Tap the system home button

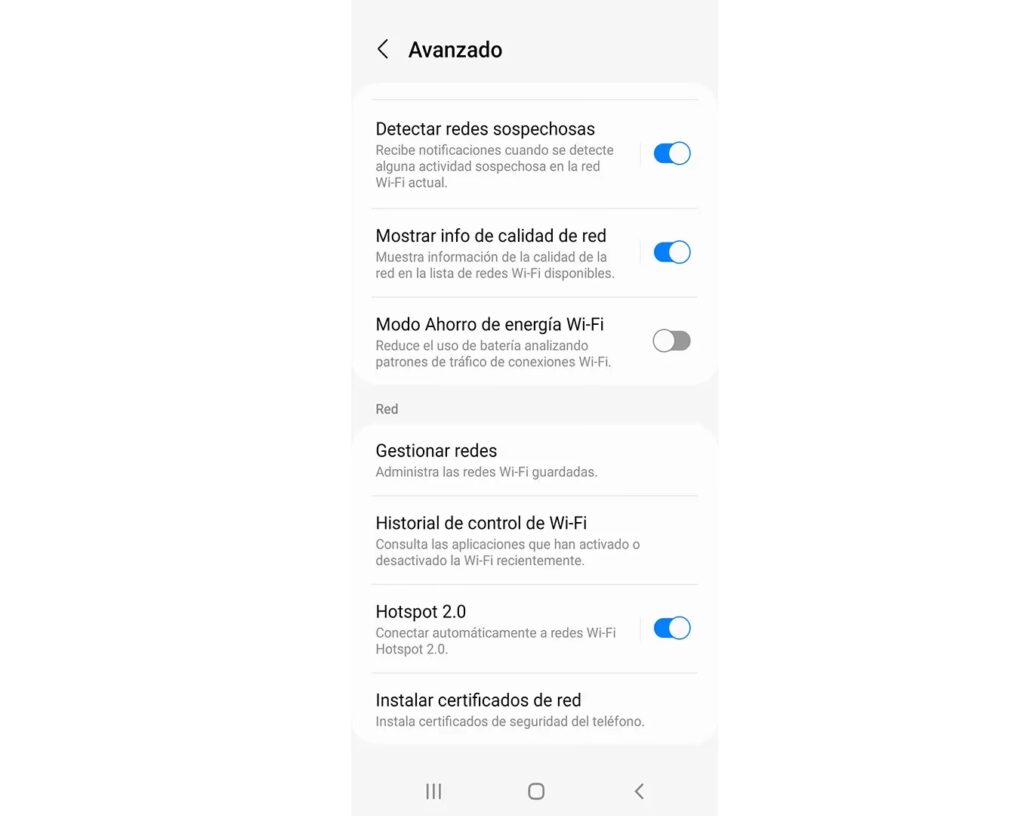536,791
